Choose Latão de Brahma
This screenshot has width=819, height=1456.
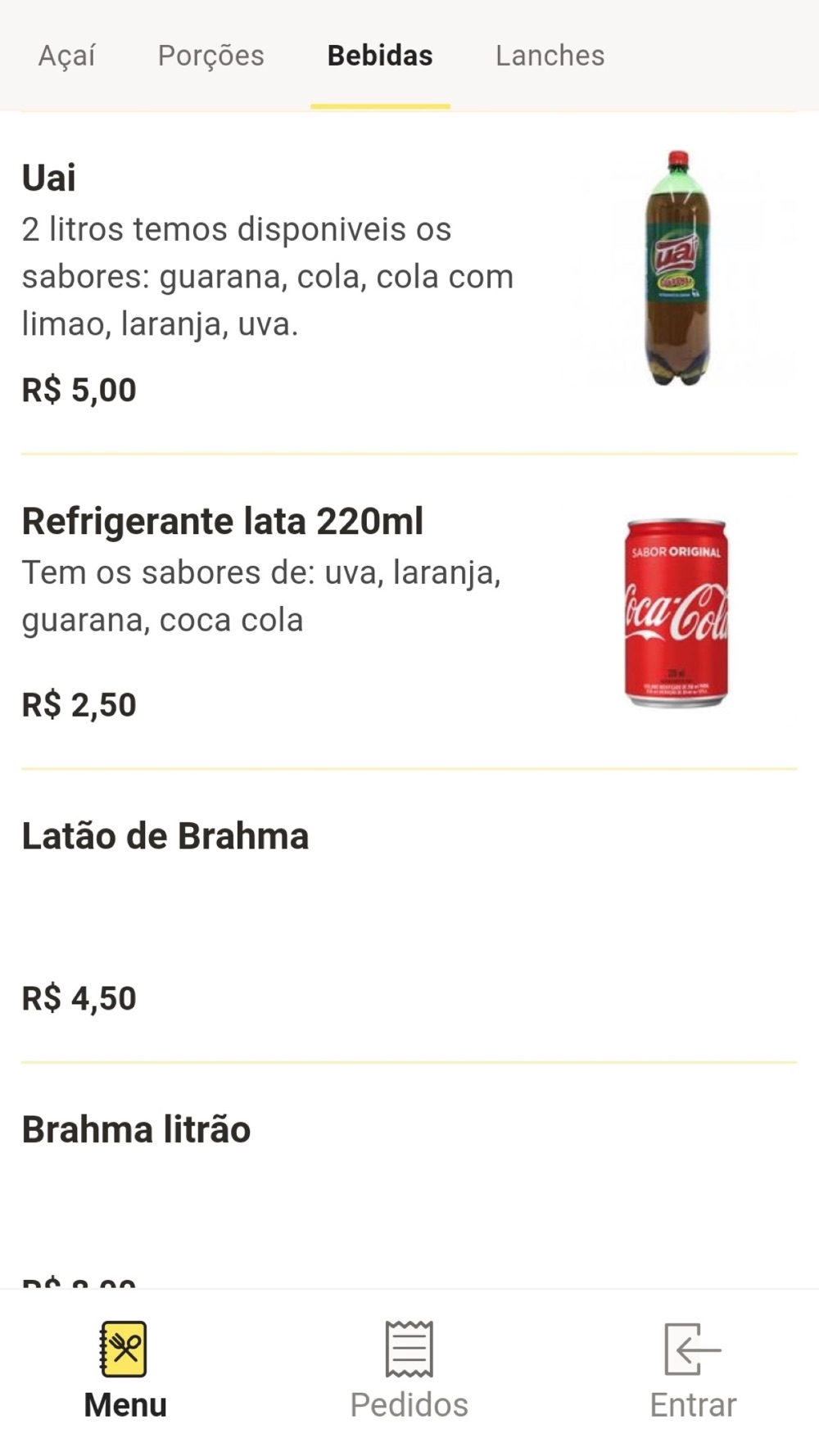tap(409, 916)
